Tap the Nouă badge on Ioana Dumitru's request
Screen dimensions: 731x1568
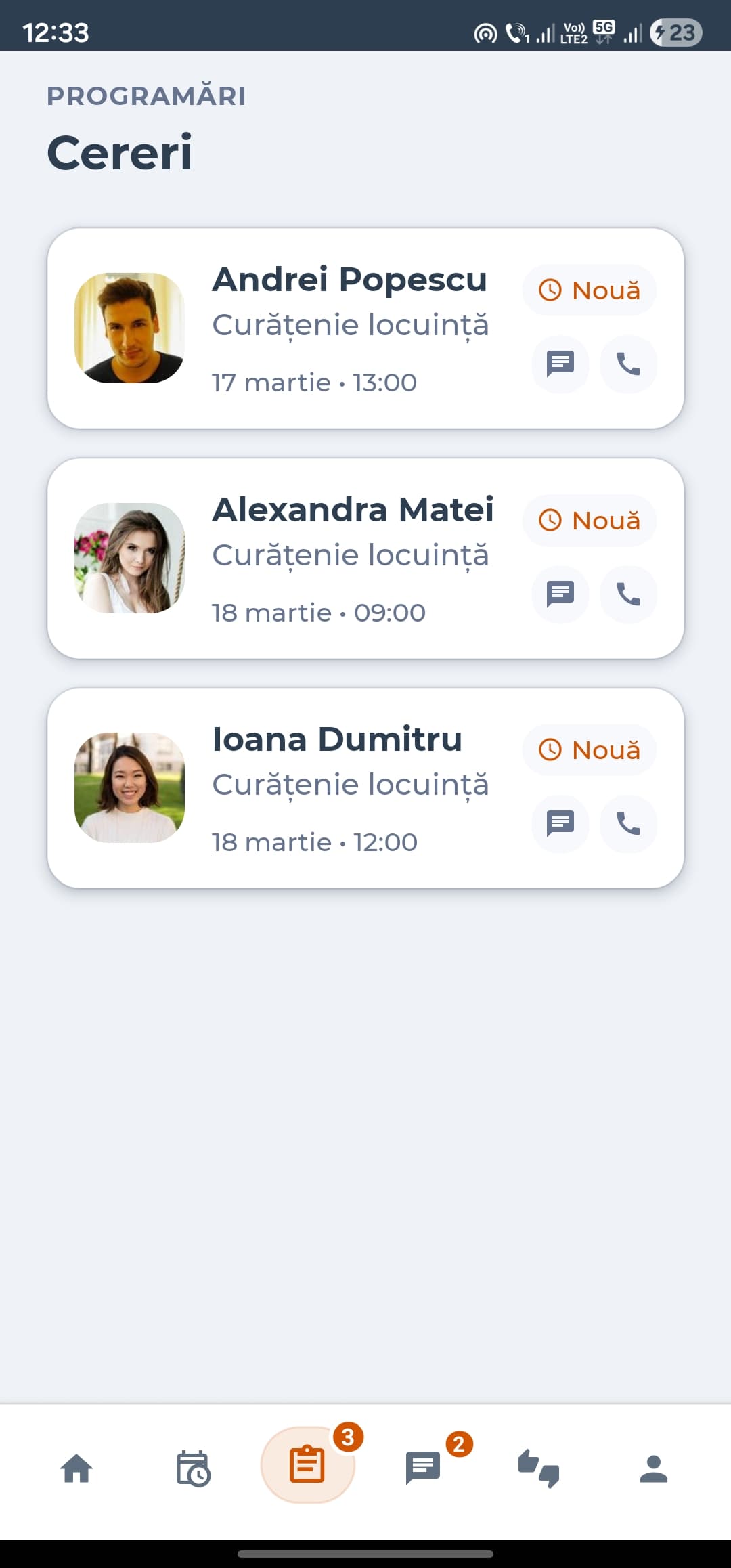[x=588, y=749]
